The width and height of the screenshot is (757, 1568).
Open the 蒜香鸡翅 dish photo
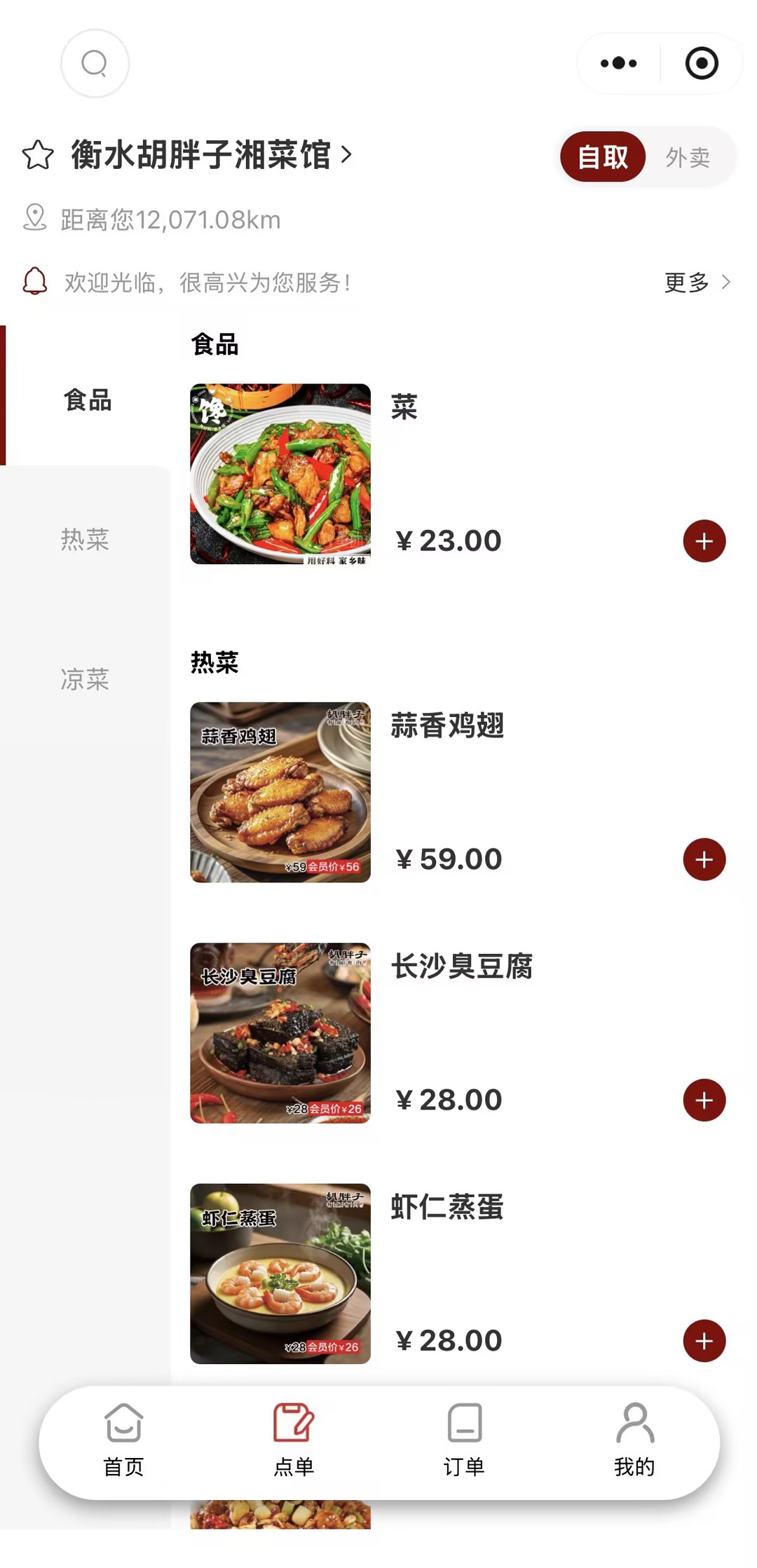[x=280, y=792]
